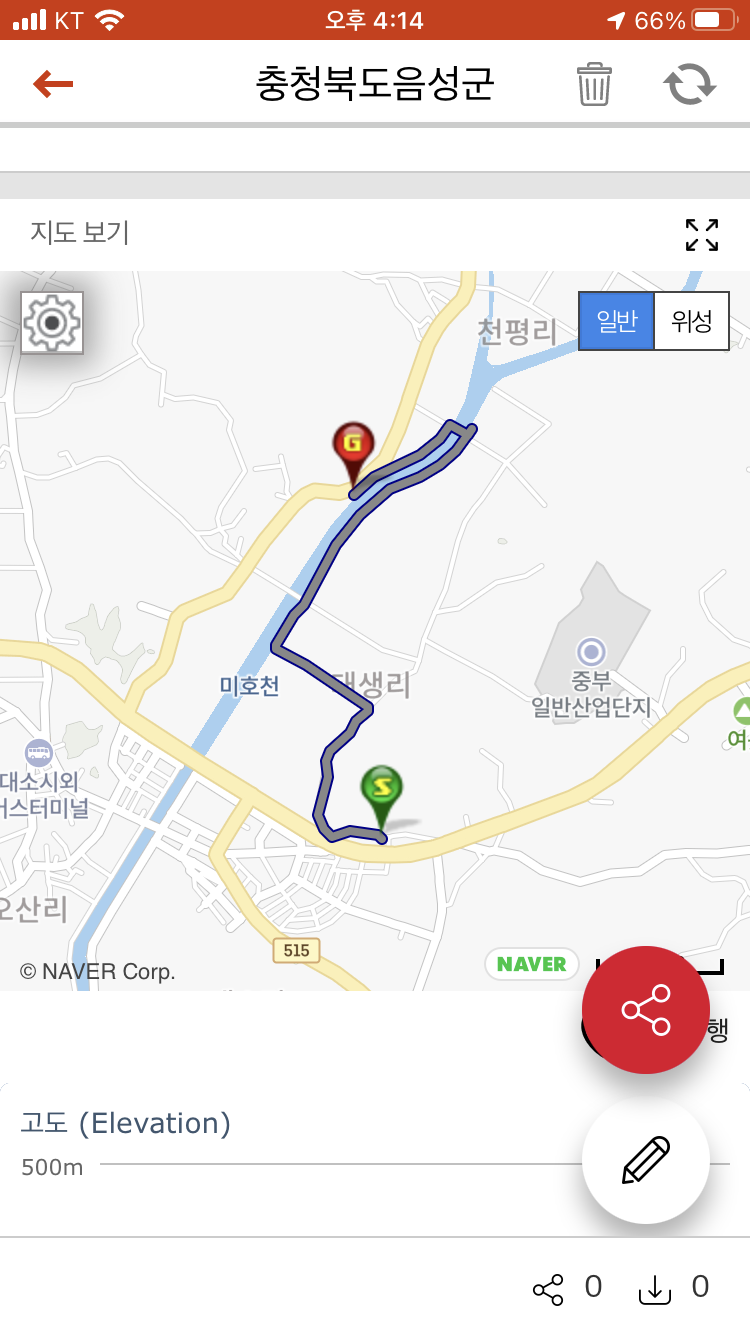750x1334 pixels.
Task: Go back with the red arrow
Action: (53, 84)
